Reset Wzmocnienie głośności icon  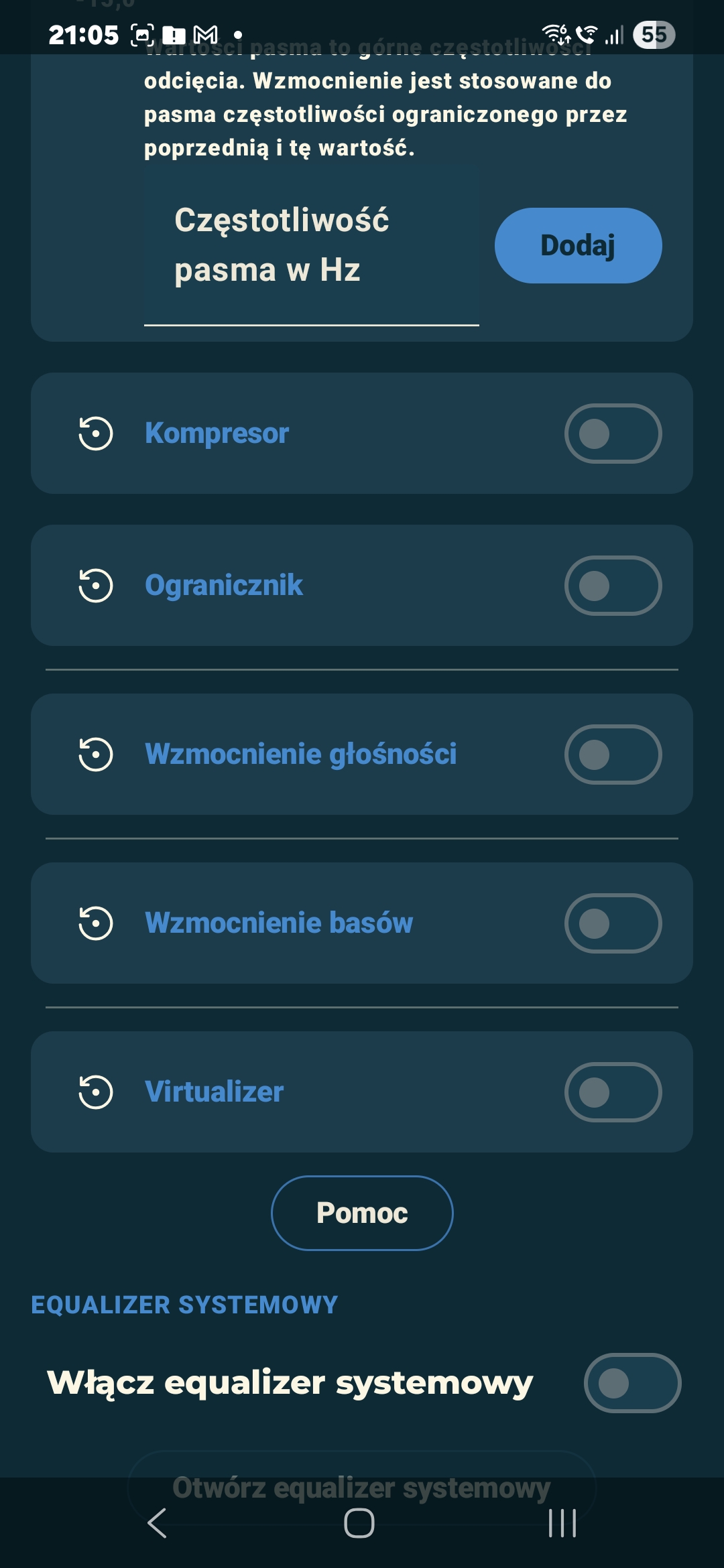[96, 755]
